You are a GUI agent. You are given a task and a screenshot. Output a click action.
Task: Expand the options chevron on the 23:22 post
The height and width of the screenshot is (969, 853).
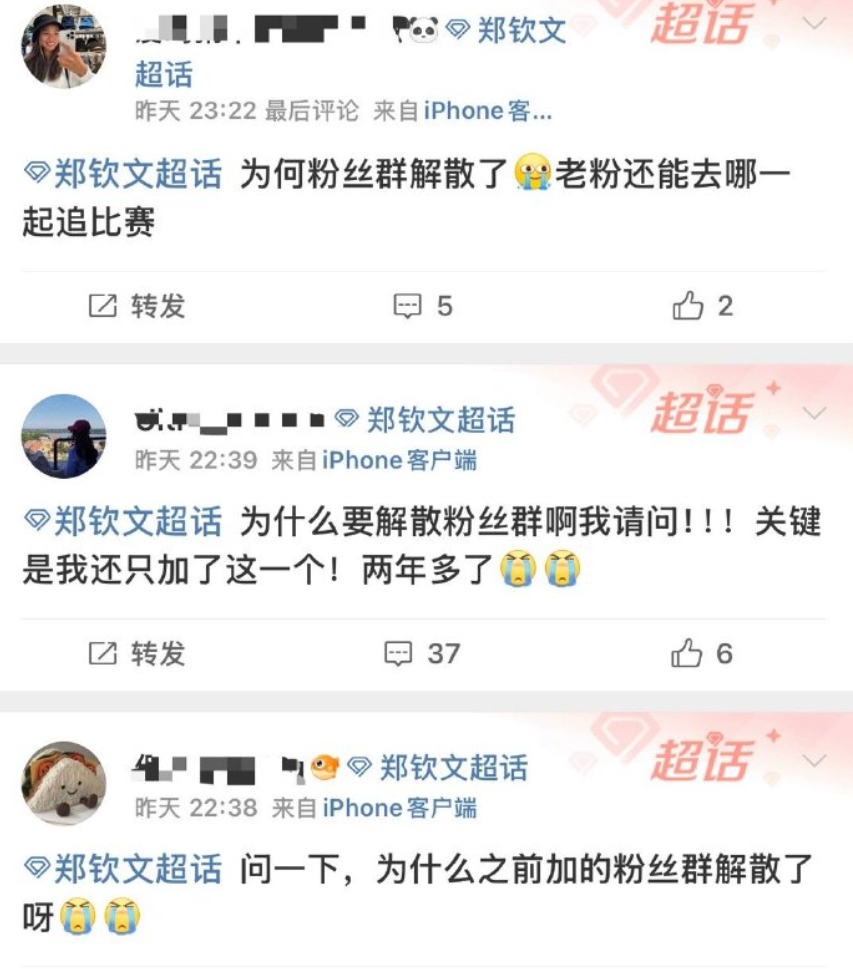tap(816, 24)
